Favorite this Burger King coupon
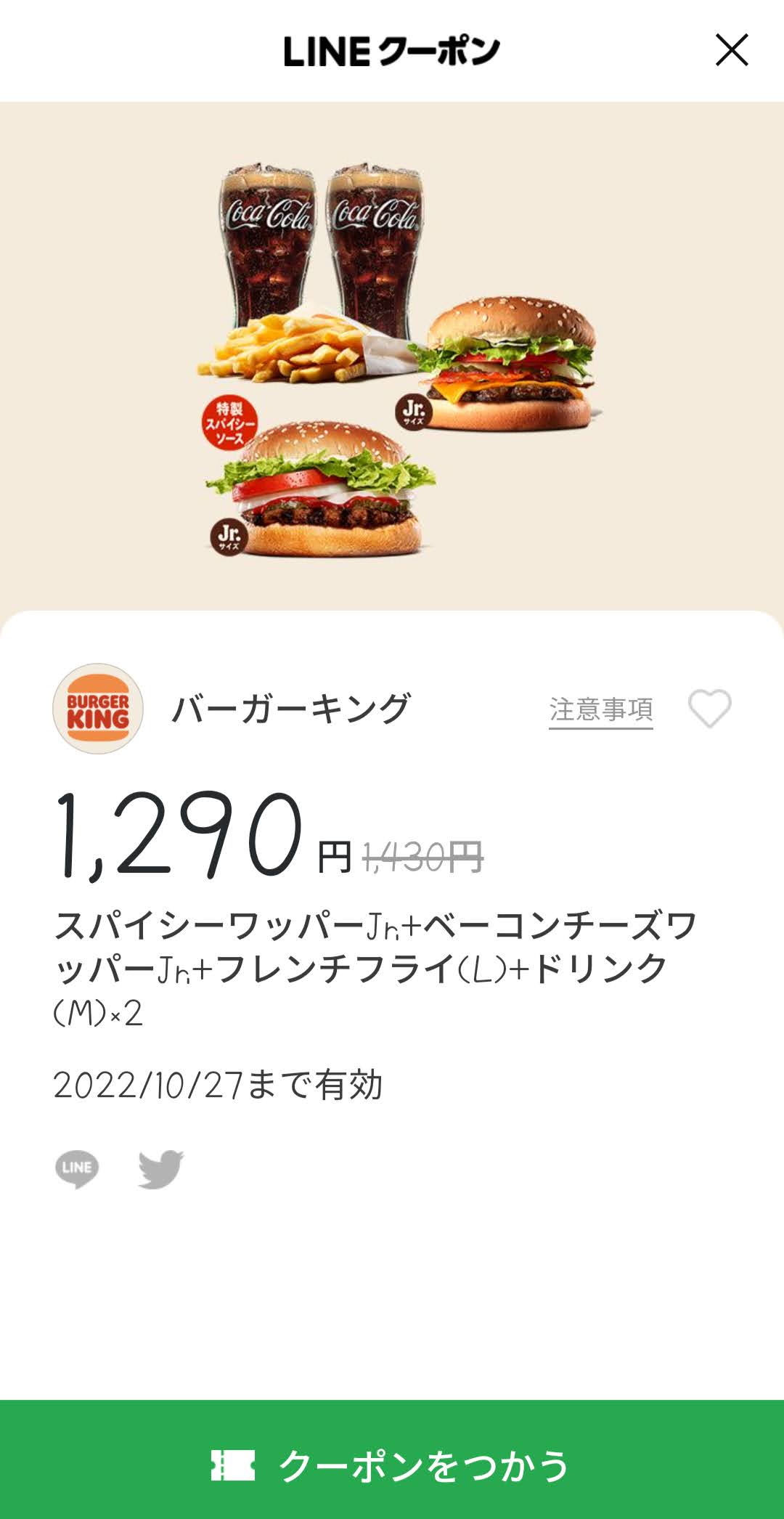 709,709
